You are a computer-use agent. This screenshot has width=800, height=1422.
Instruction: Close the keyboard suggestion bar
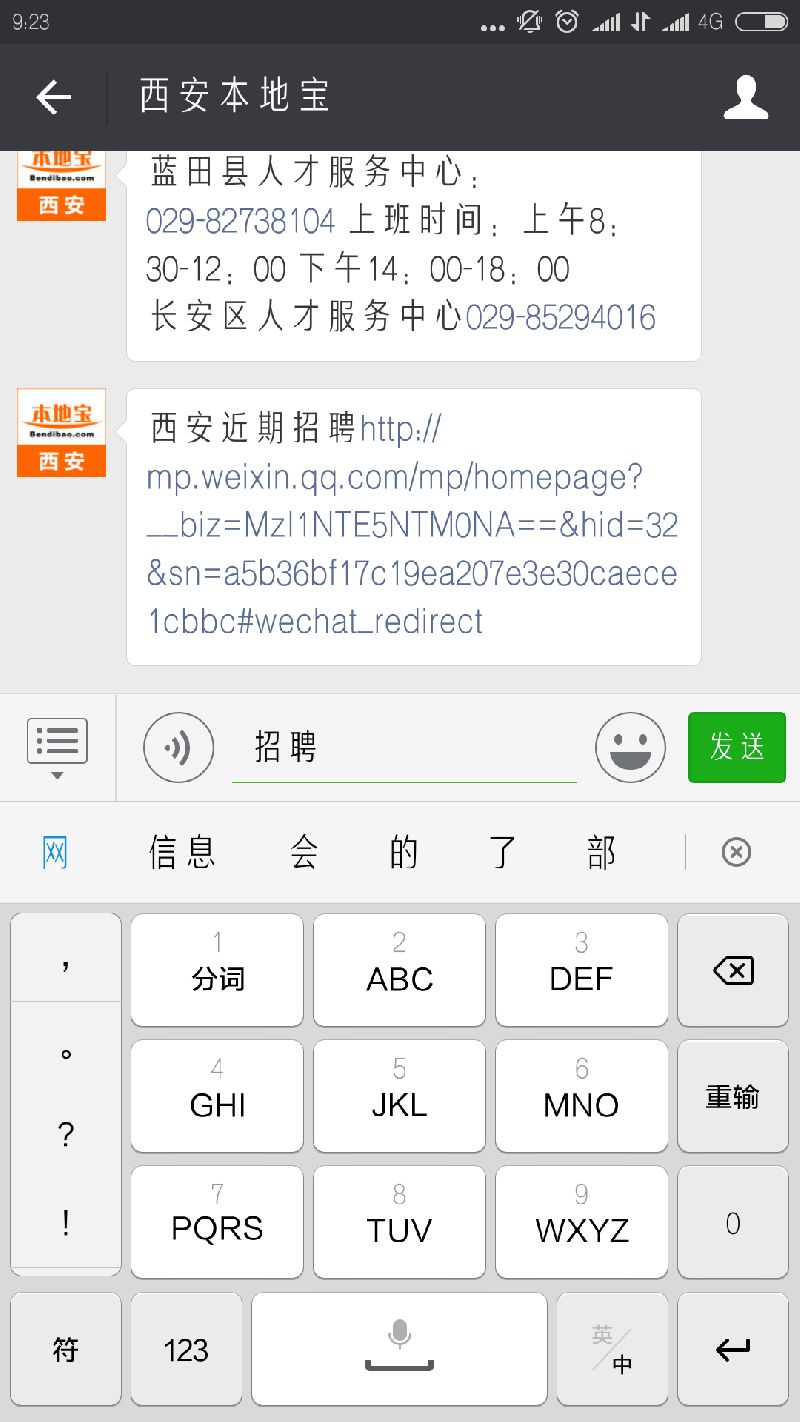[x=736, y=852]
